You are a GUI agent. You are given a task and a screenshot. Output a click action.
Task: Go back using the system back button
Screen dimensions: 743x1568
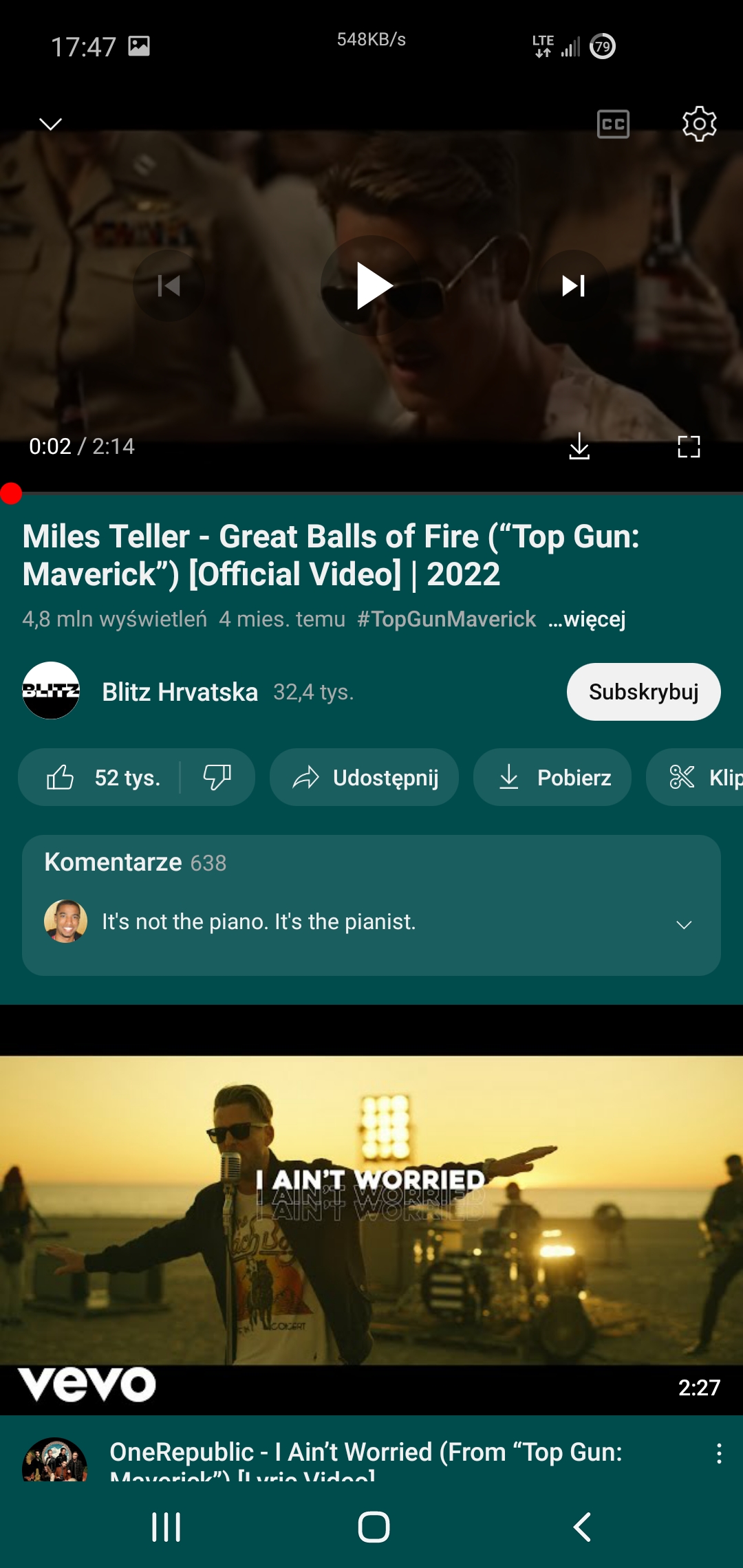coord(582,1527)
